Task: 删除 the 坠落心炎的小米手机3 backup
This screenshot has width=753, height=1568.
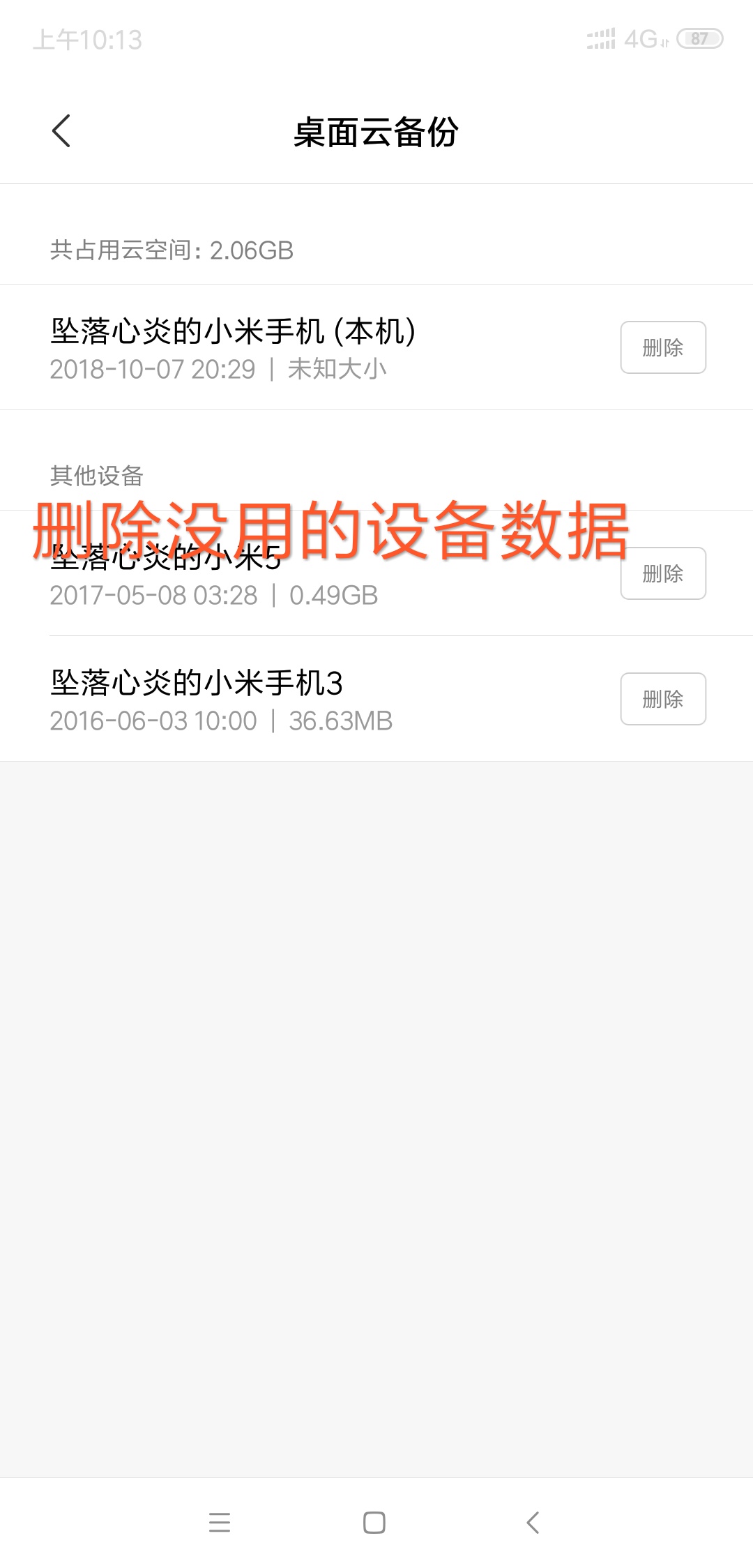Action: [x=662, y=699]
